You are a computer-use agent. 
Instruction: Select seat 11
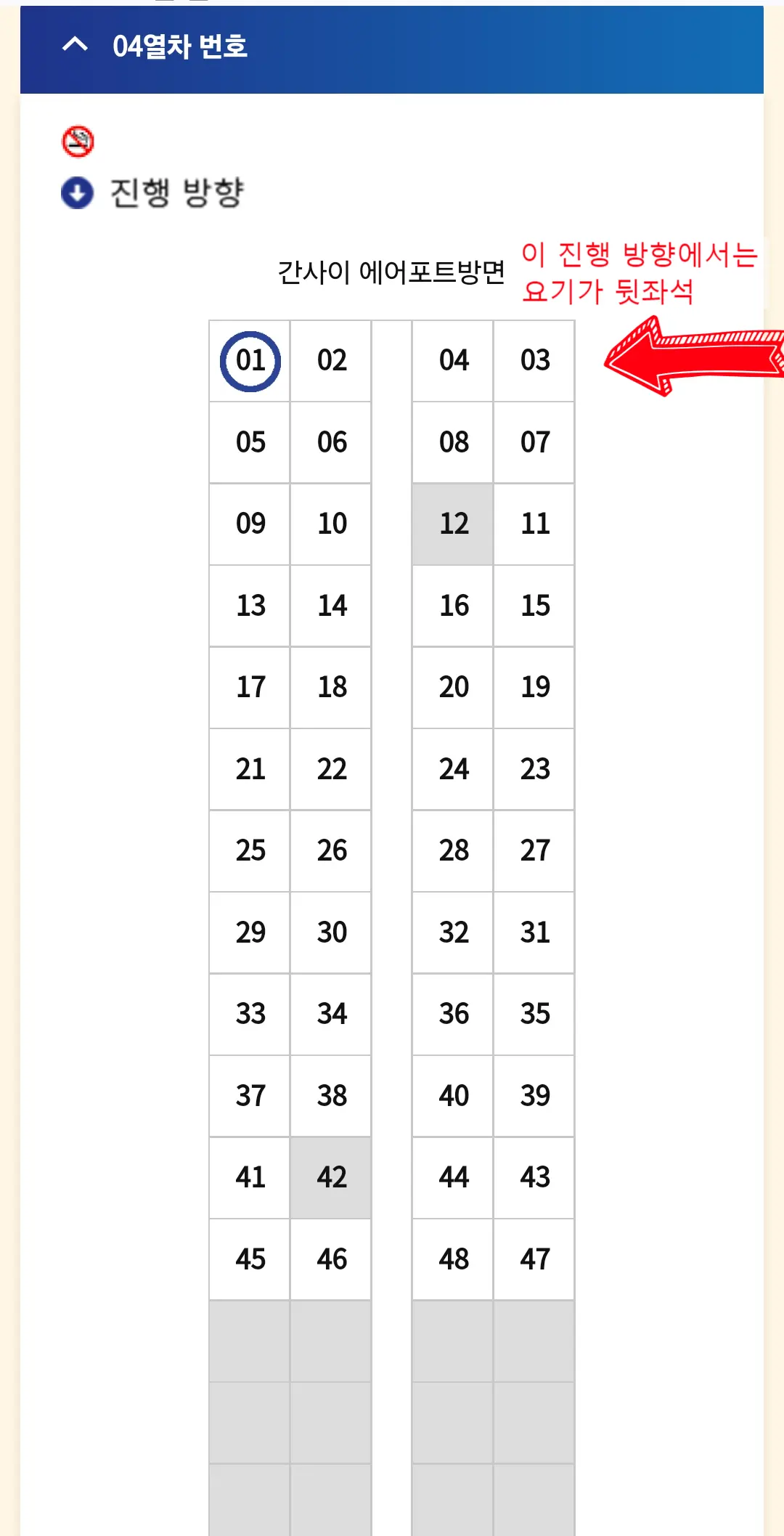tap(535, 524)
